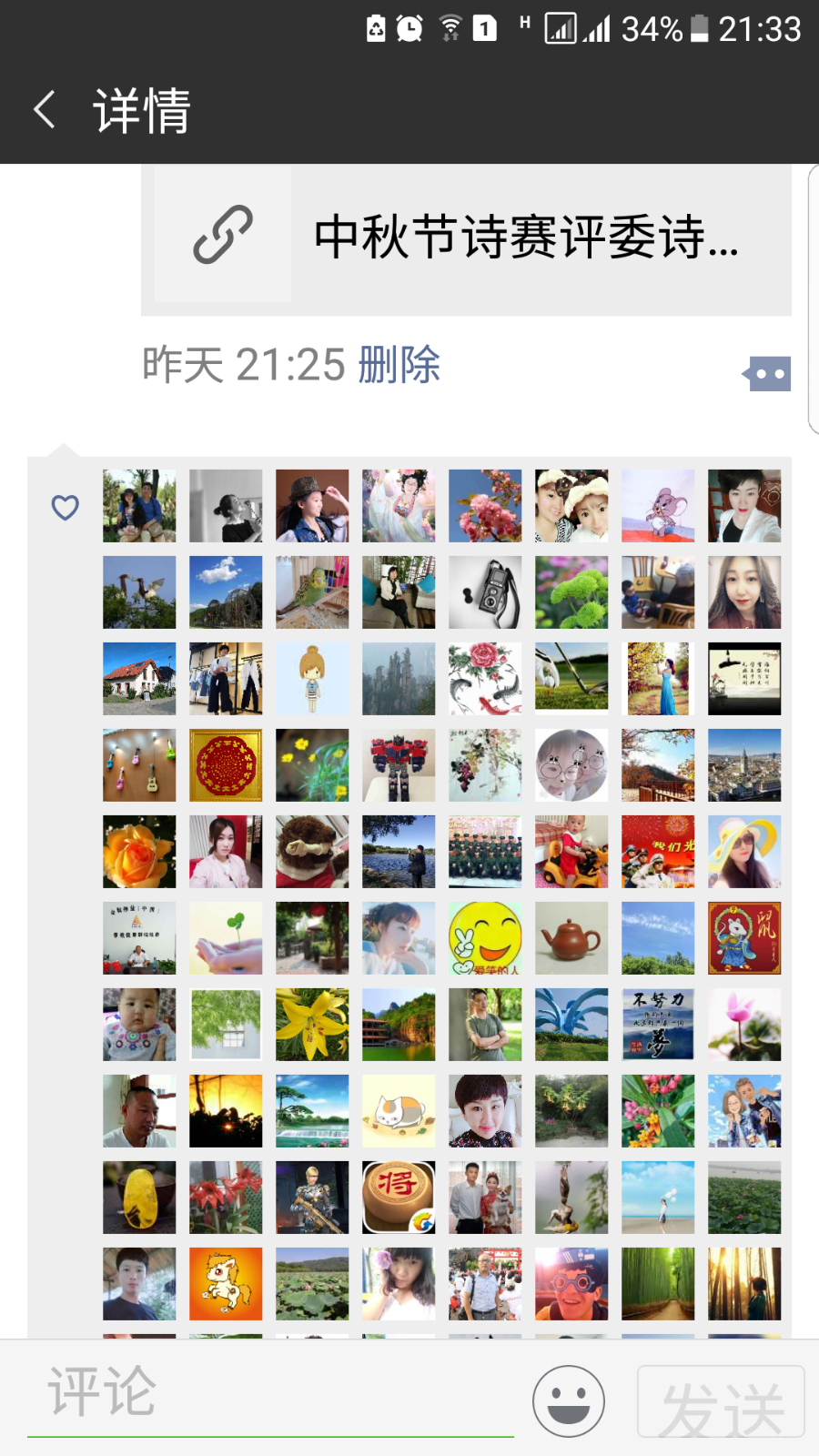819x1456 pixels.
Task: Open the like and comment bubble menu
Action: 767,373
